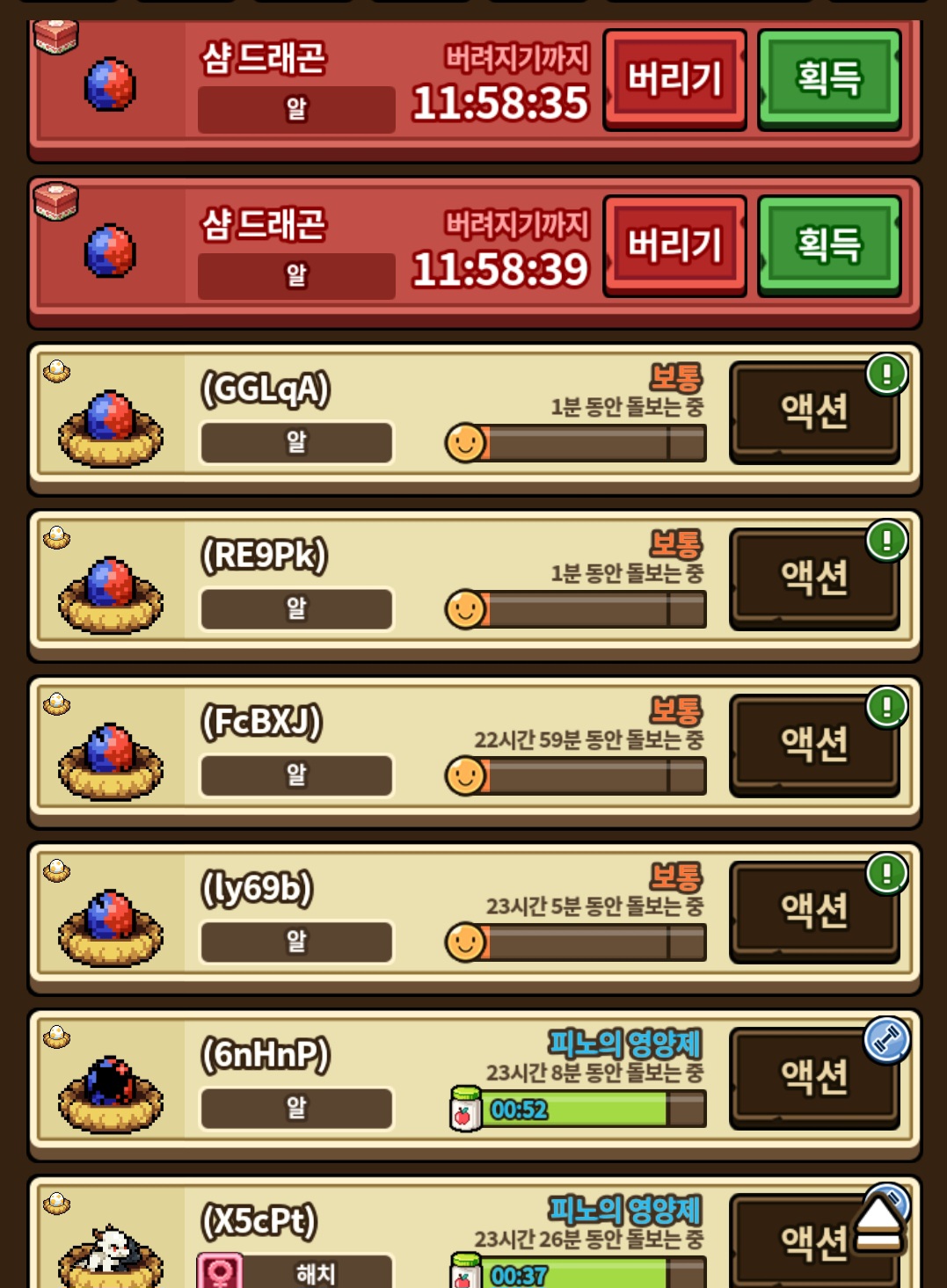Discard the egg expiring at 11:58:39
The height and width of the screenshot is (1288, 947).
click(674, 245)
